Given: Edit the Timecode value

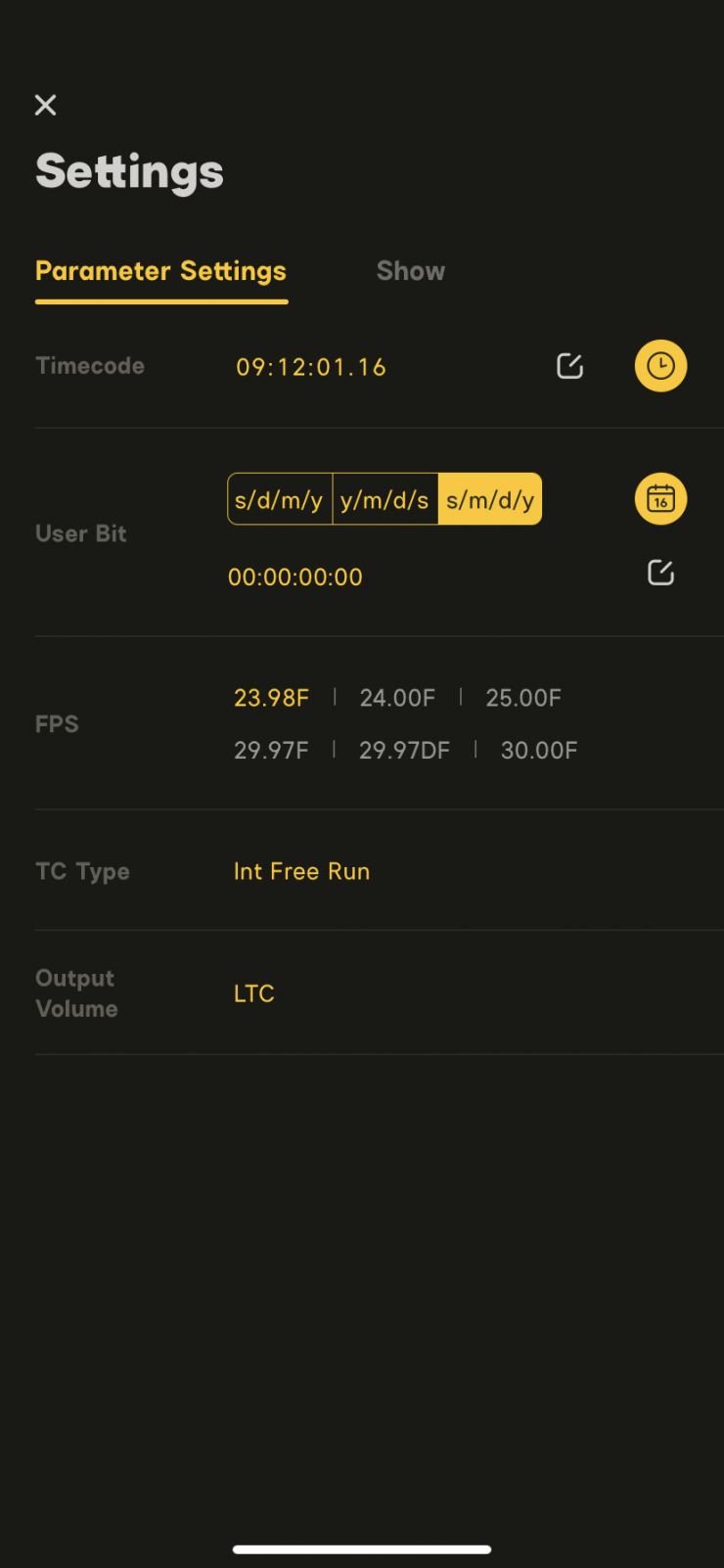Looking at the screenshot, I should click(569, 366).
